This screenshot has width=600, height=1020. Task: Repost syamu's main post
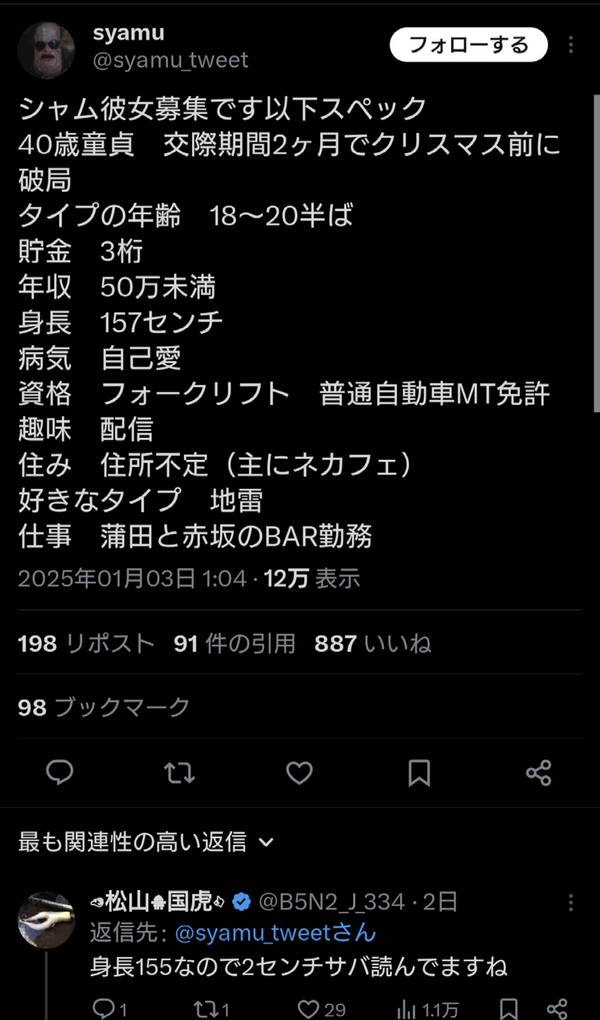(180, 772)
